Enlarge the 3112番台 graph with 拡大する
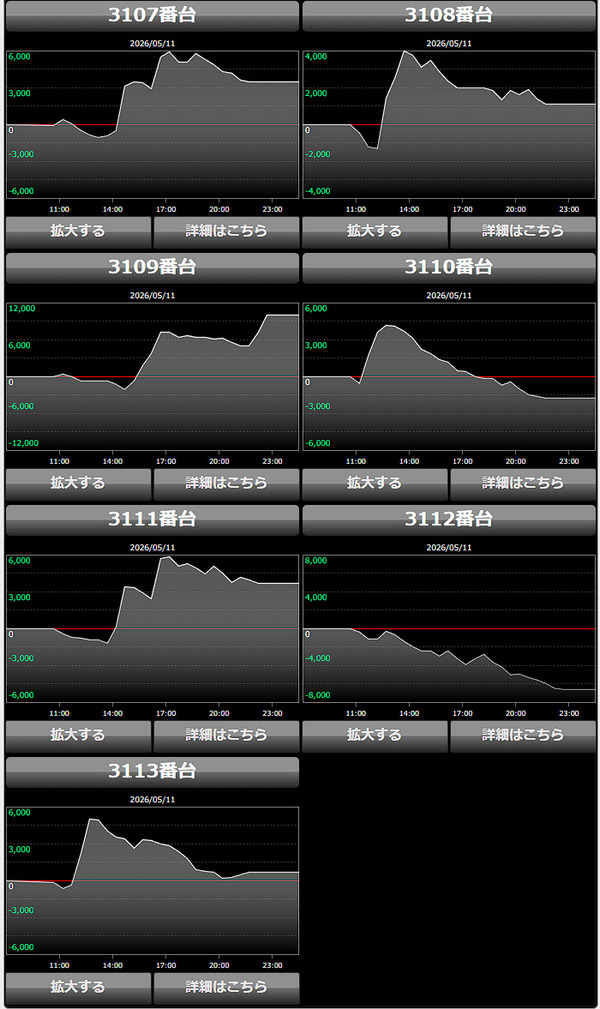 tap(375, 736)
